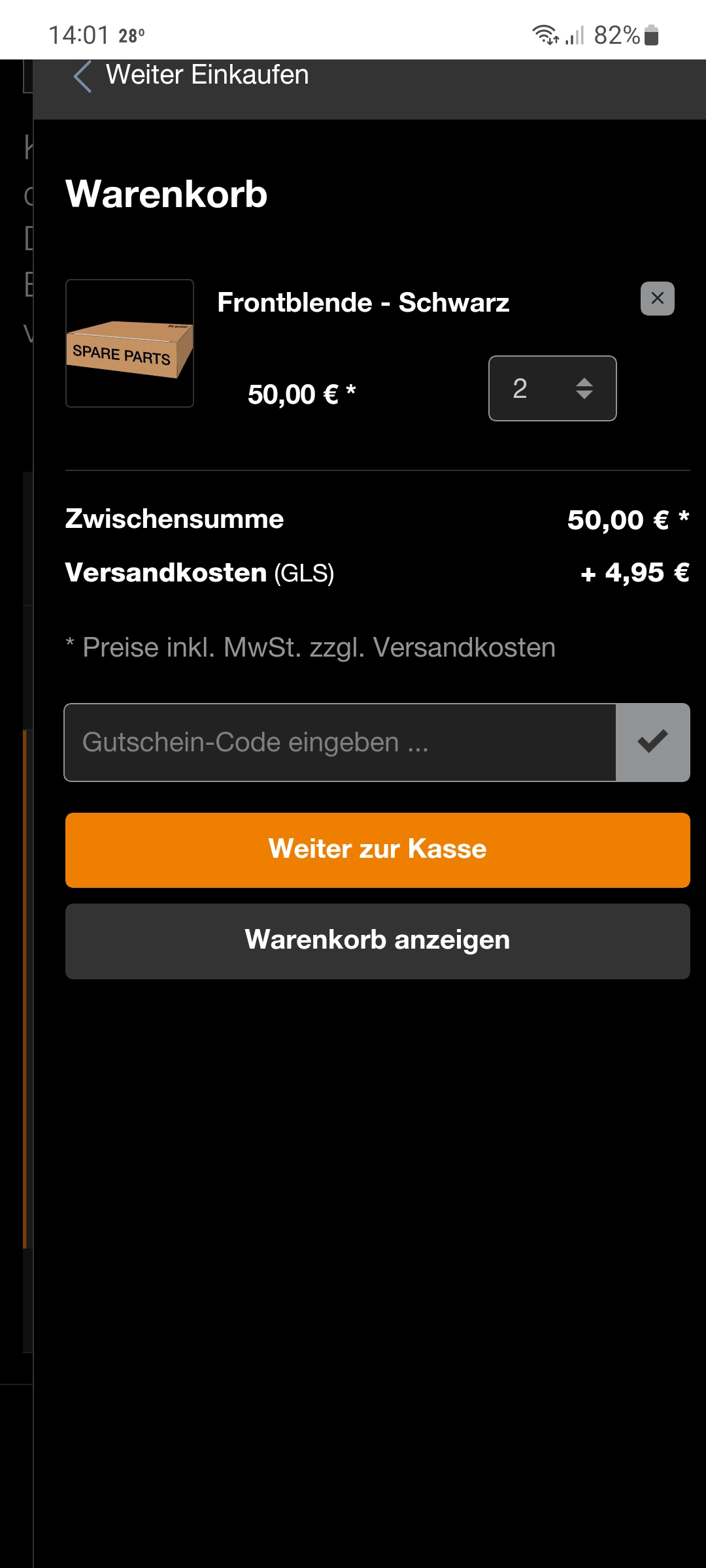Open Warenkorb anzeigen
Viewport: 706px width, 1568px height.
coord(377,941)
